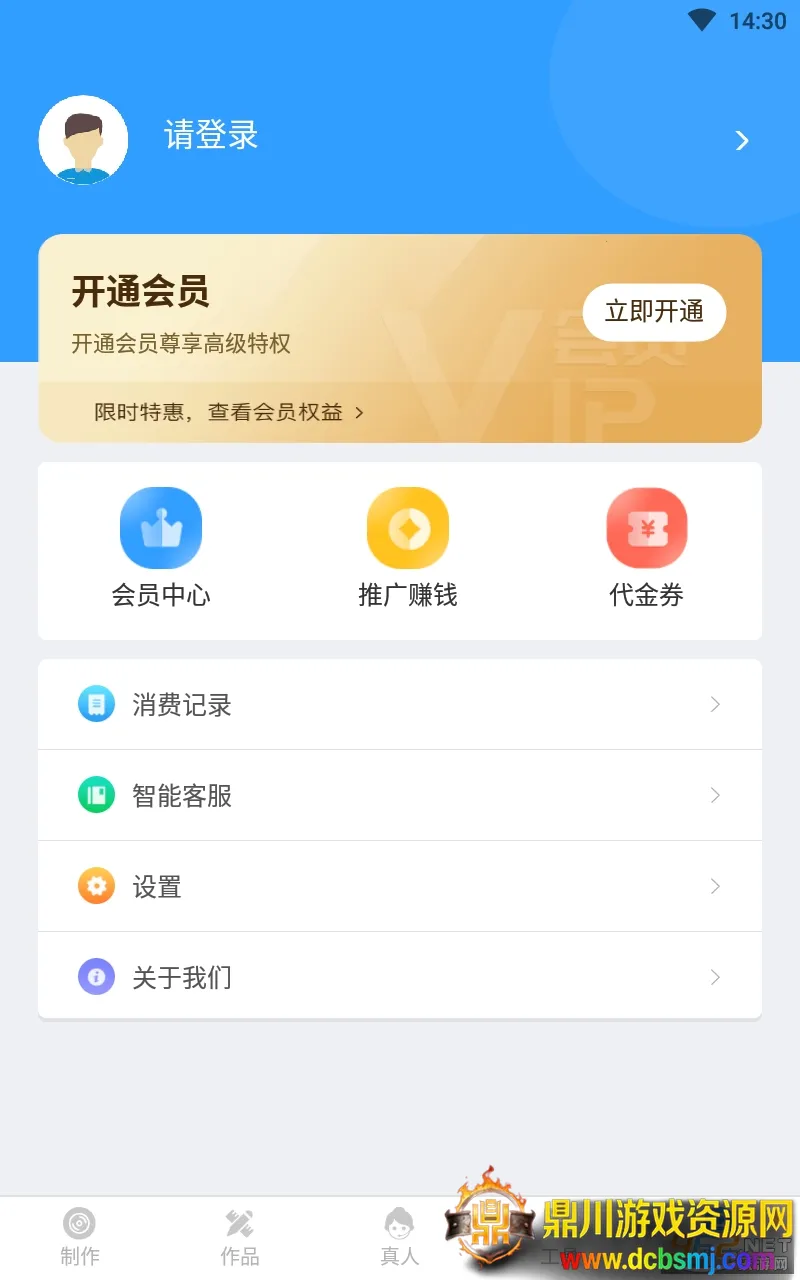Open 推广赚钱
Image resolution: width=800 pixels, height=1280 pixels.
408,547
